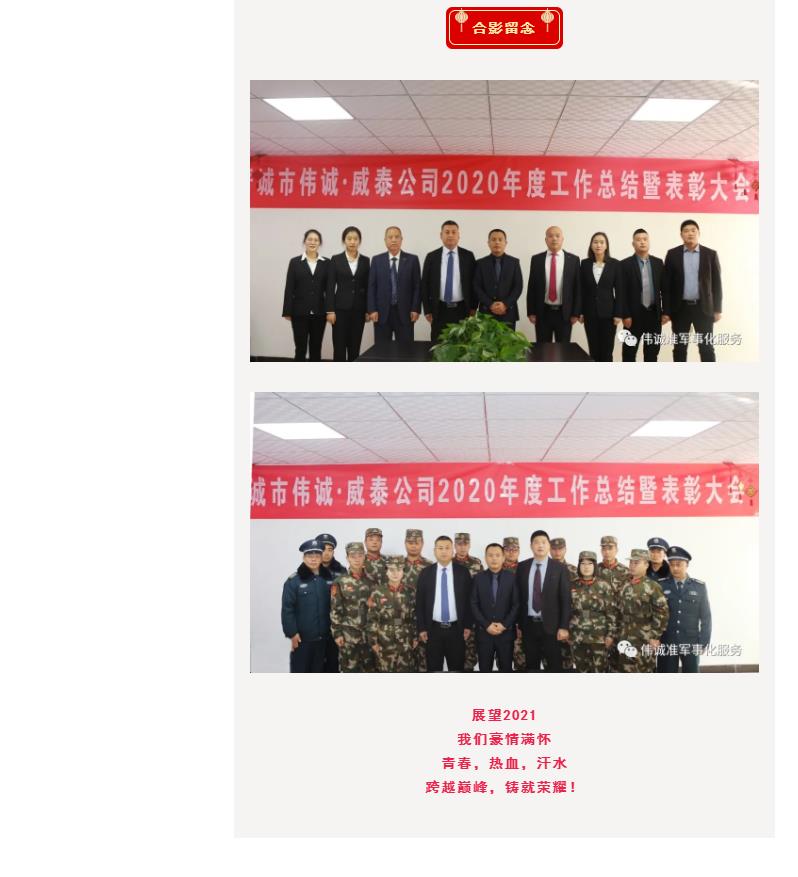Screen dimensions: 798x877
Task: Open the group photo of staff in suits
Action: tap(504, 221)
